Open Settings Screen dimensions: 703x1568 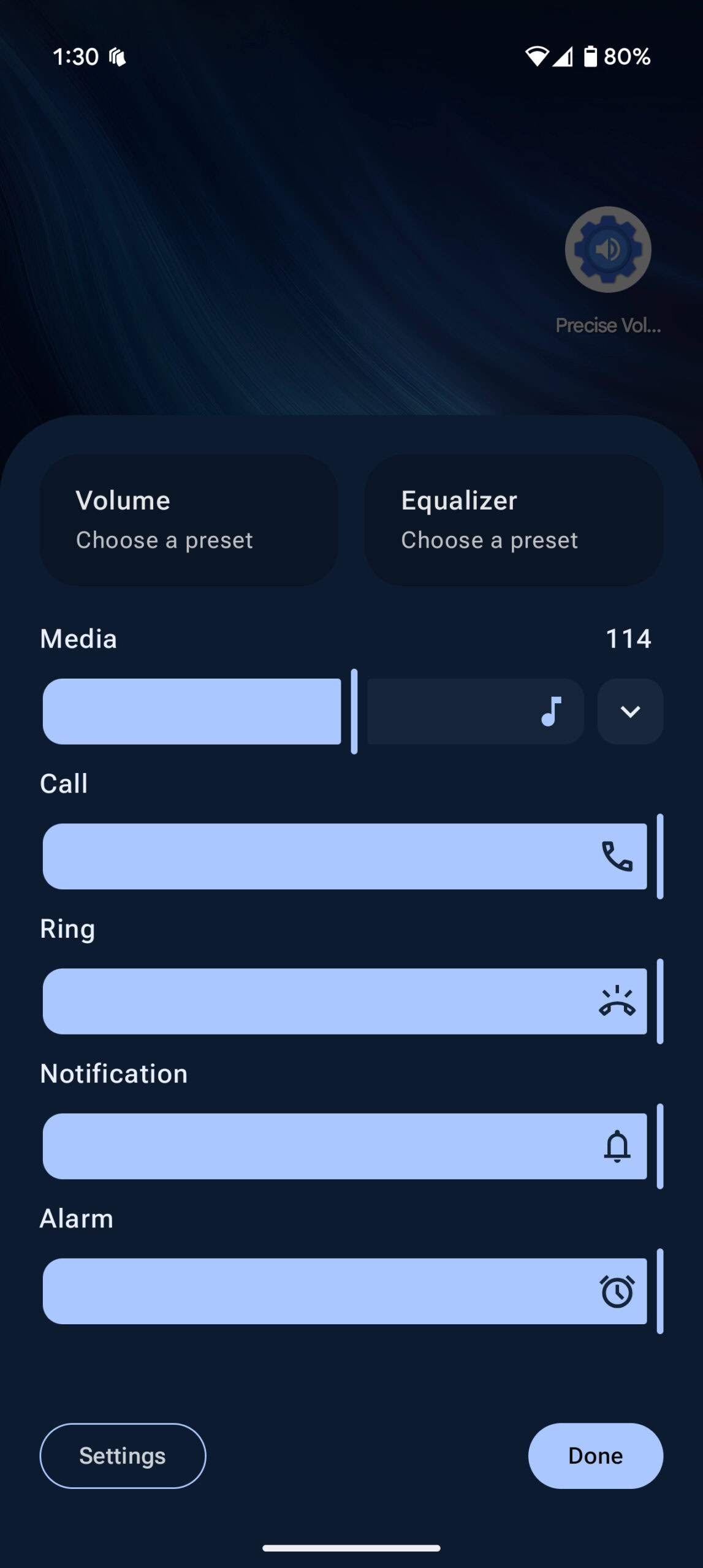tap(123, 1455)
